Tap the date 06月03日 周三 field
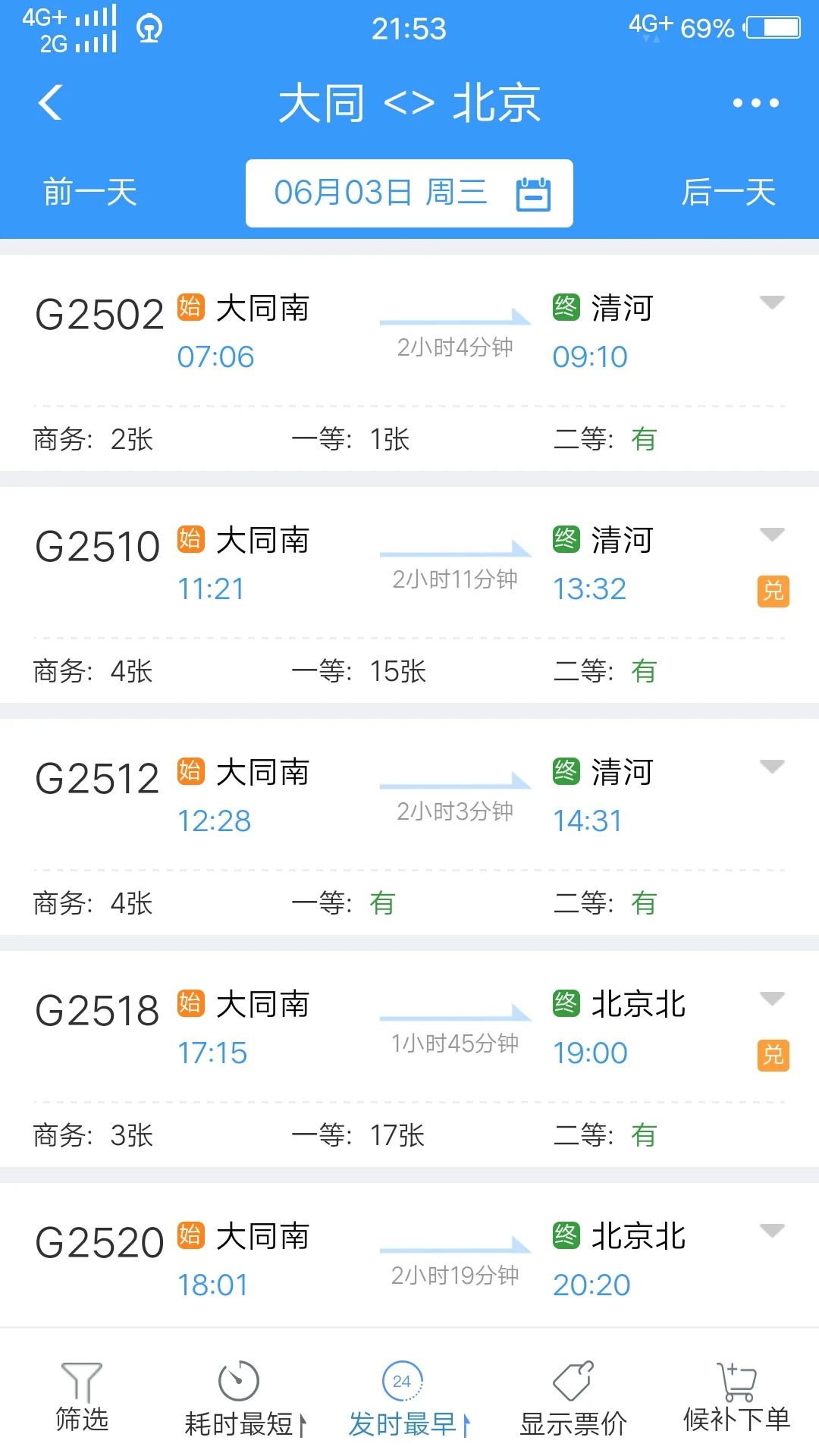Screen dimensions: 819x1456 click(x=383, y=192)
